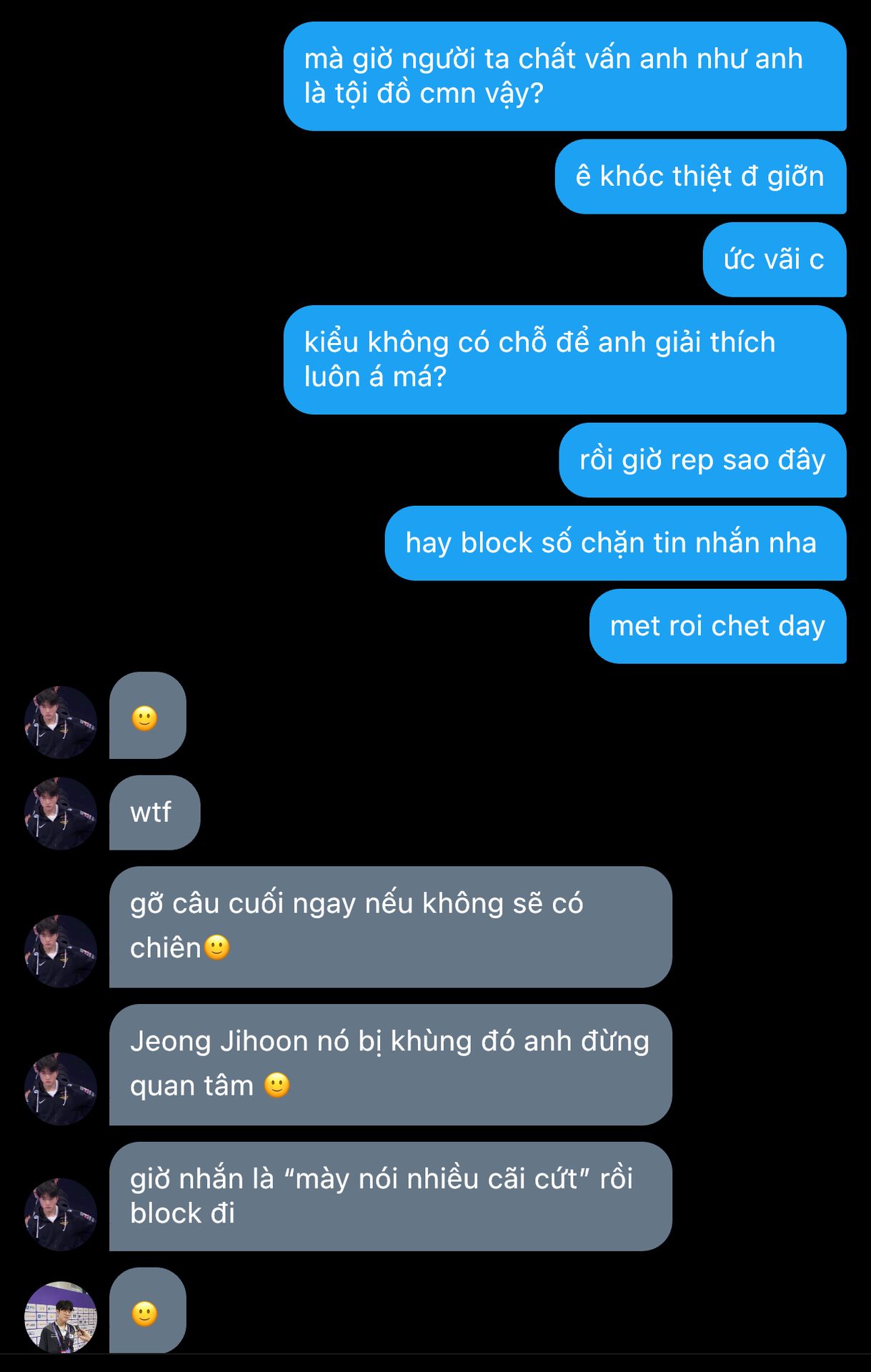Image resolution: width=871 pixels, height=1372 pixels.
Task: Open the profile avatar beside the "wtf" message
Action: pyautogui.click(x=61, y=813)
